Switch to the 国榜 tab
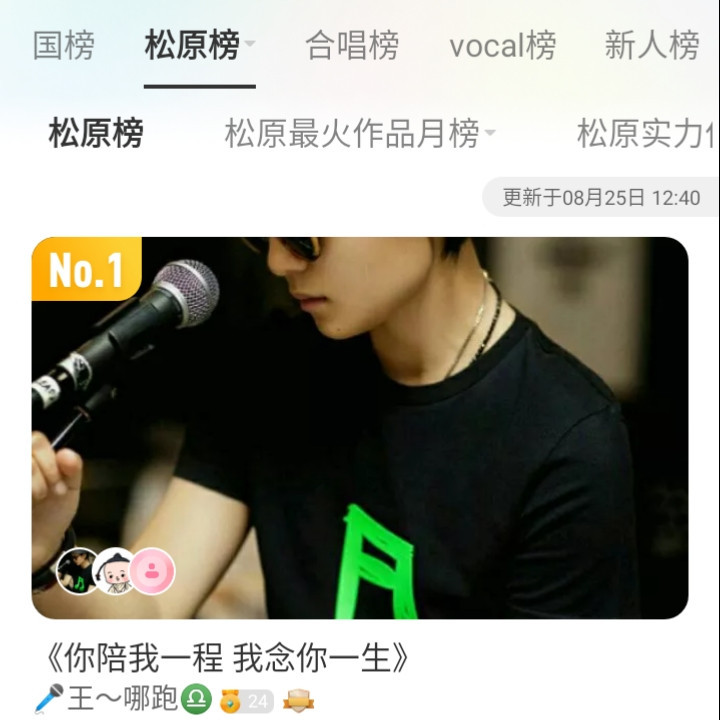The width and height of the screenshot is (720, 720). coord(64,46)
